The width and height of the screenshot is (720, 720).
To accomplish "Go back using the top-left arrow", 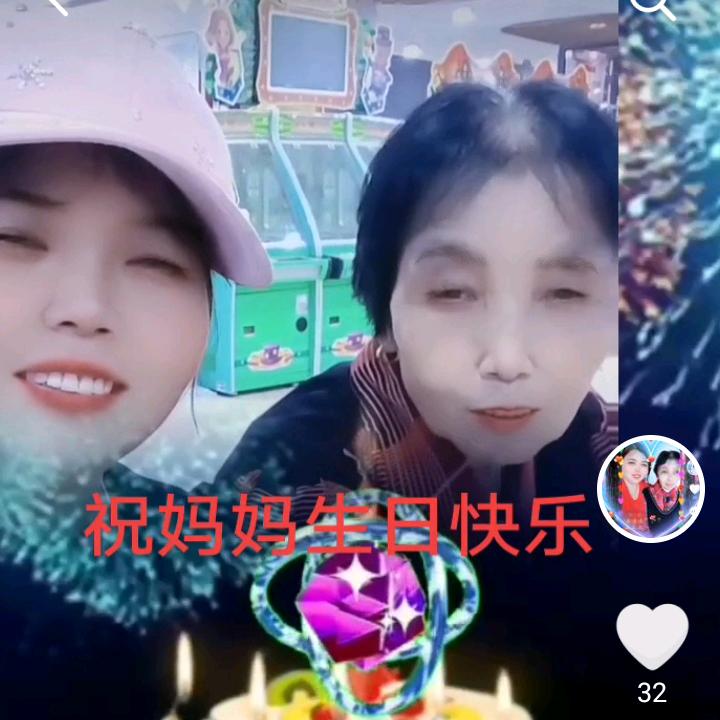I will click(x=58, y=5).
